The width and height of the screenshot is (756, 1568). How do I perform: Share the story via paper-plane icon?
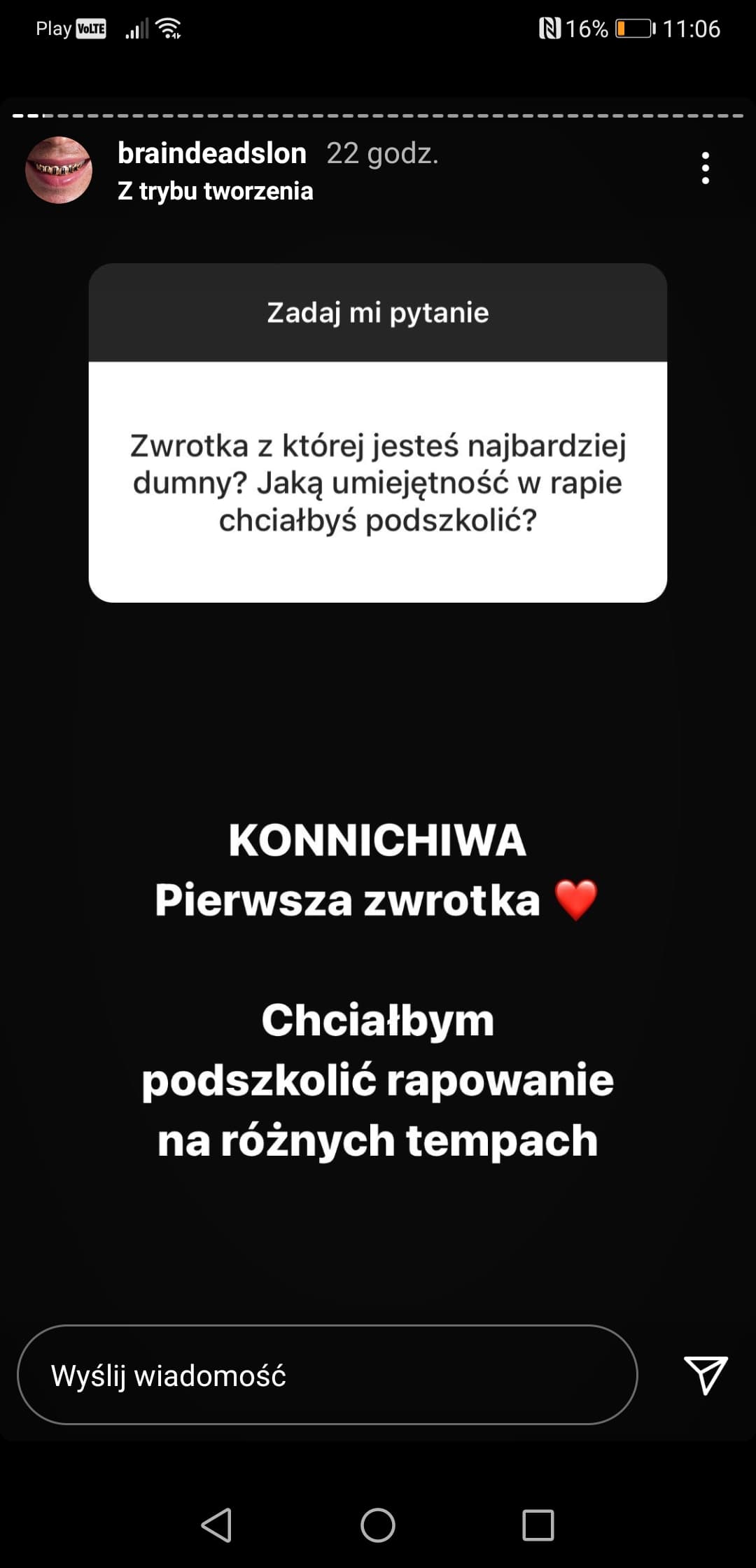[x=706, y=1374]
